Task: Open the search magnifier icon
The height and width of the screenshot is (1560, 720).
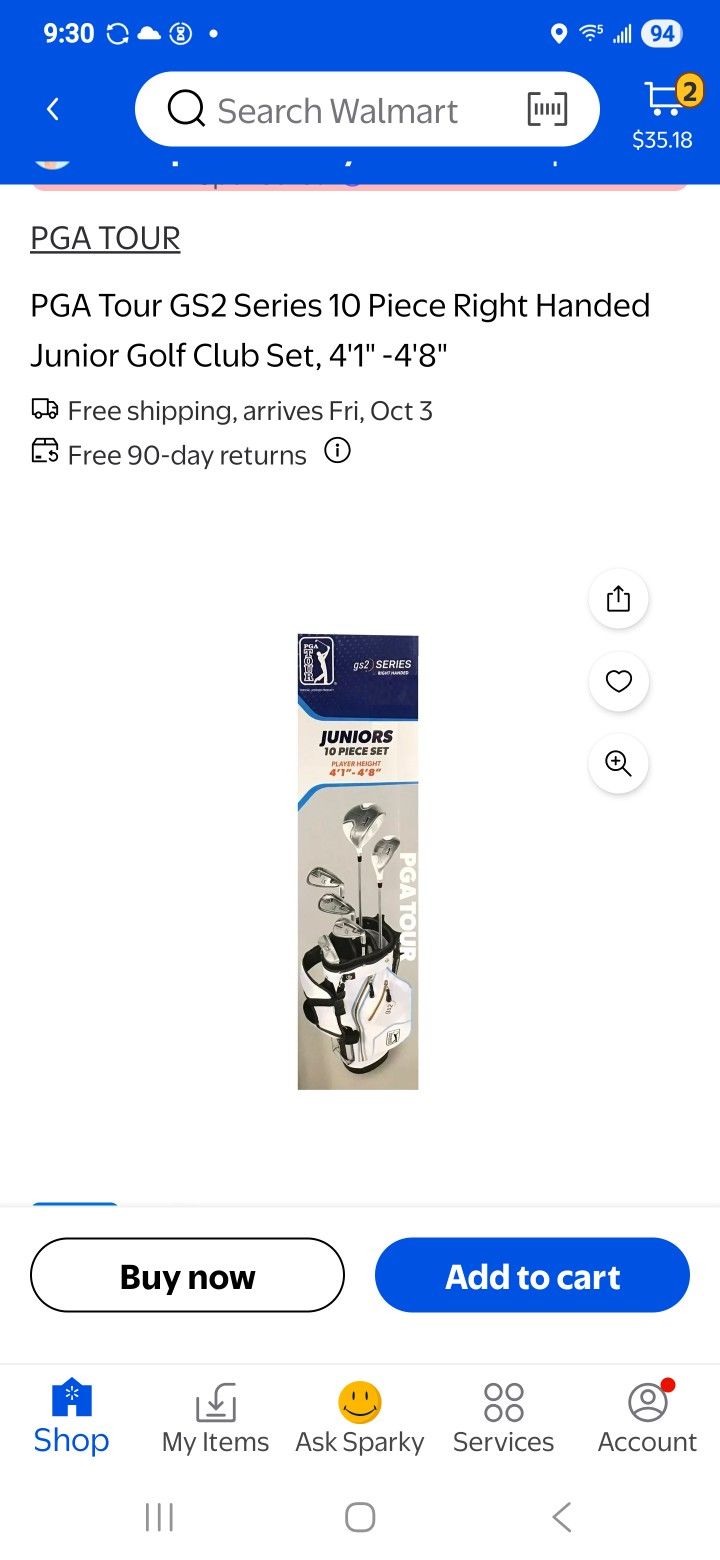Action: click(184, 109)
